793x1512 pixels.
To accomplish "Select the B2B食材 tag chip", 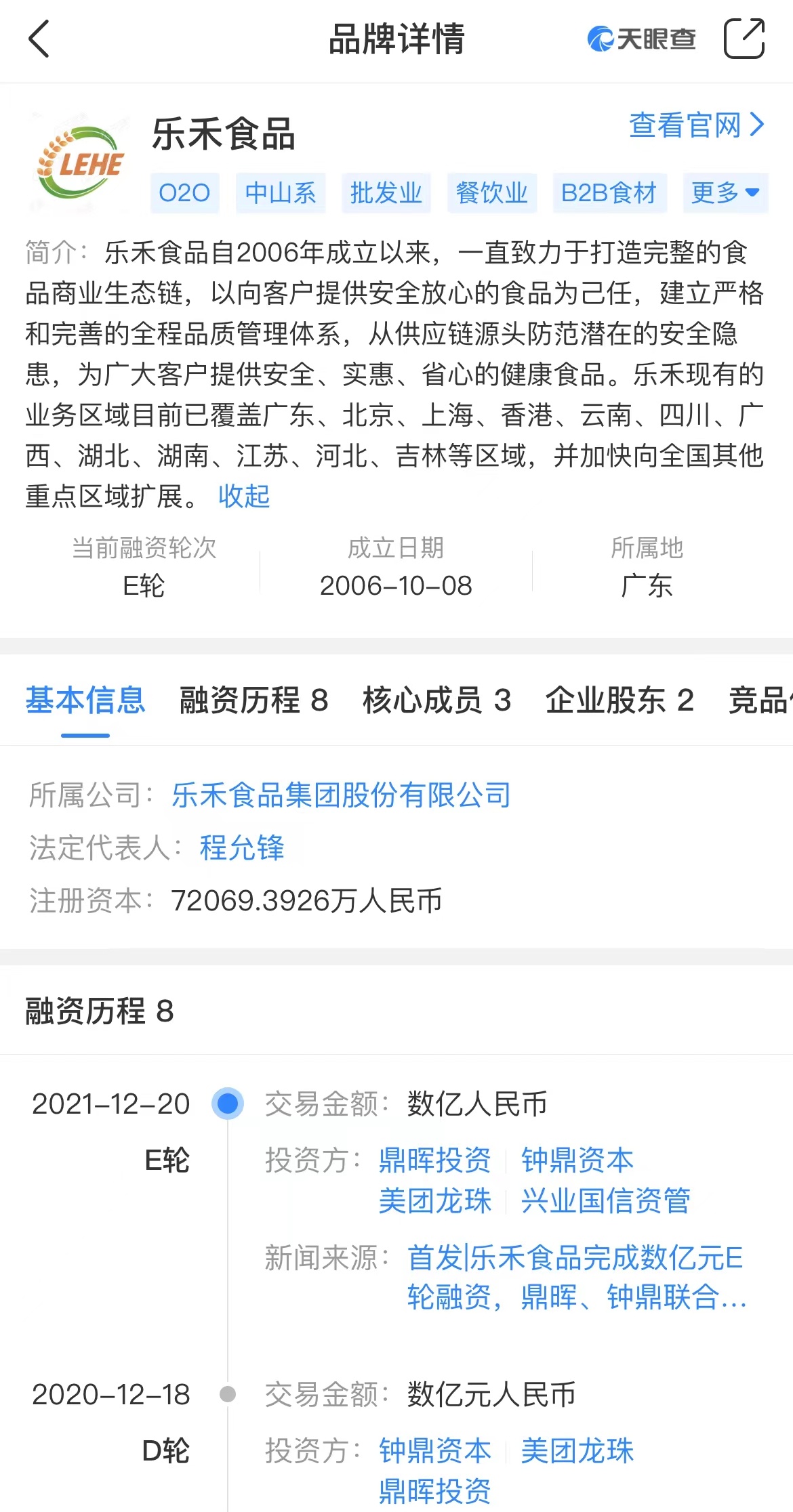I will pos(609,193).
